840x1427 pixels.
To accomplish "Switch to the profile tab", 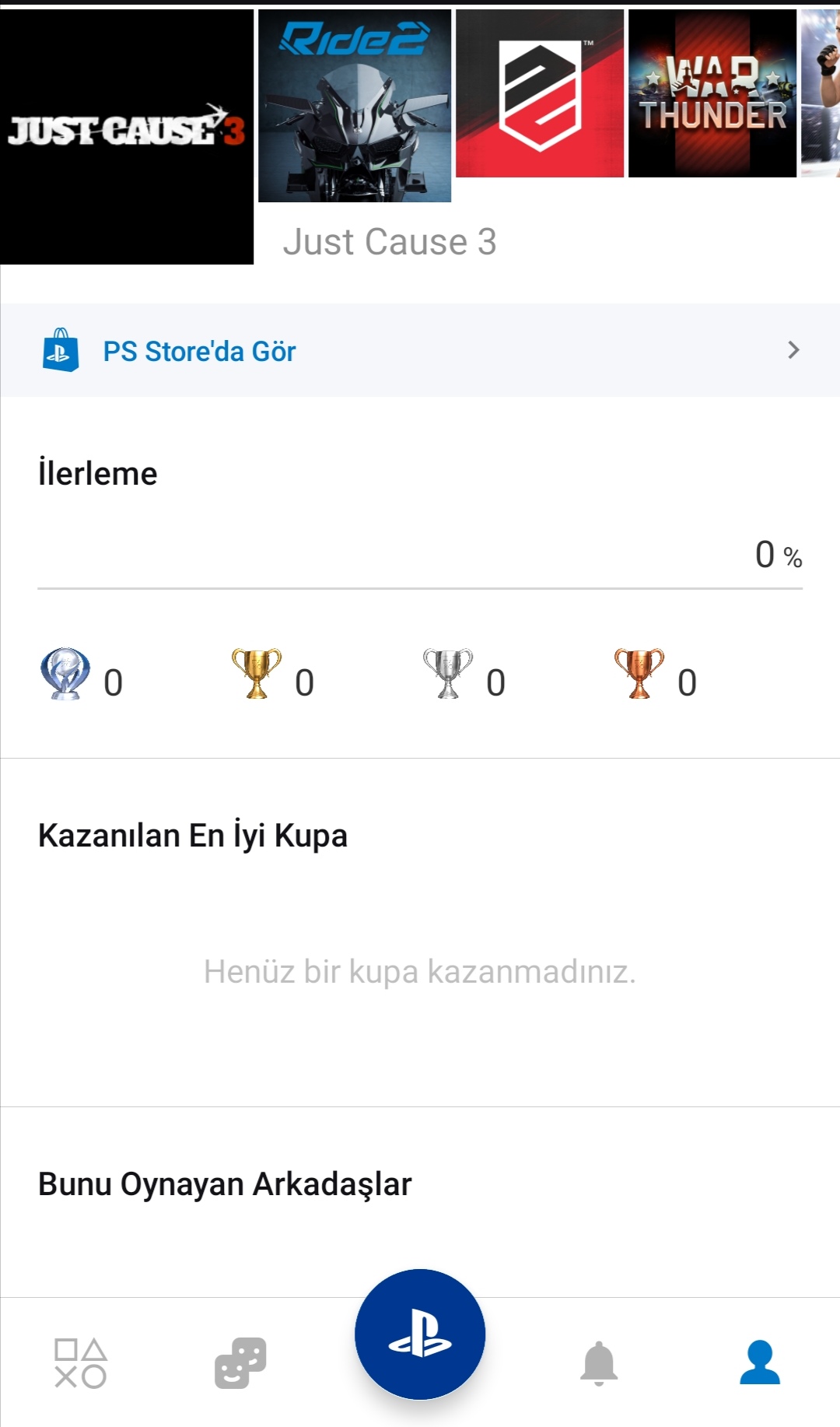I will pos(760,1362).
